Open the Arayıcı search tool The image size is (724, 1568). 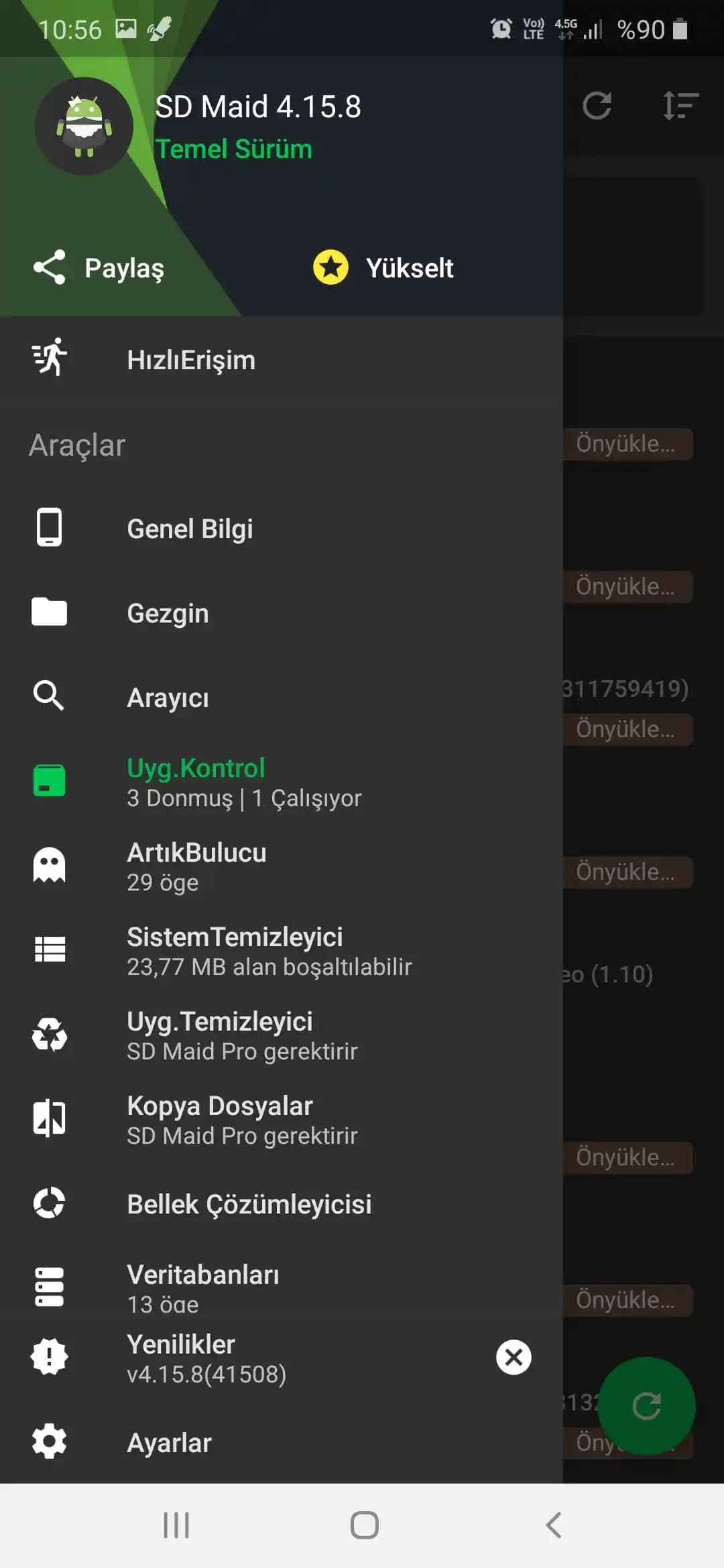tap(168, 698)
